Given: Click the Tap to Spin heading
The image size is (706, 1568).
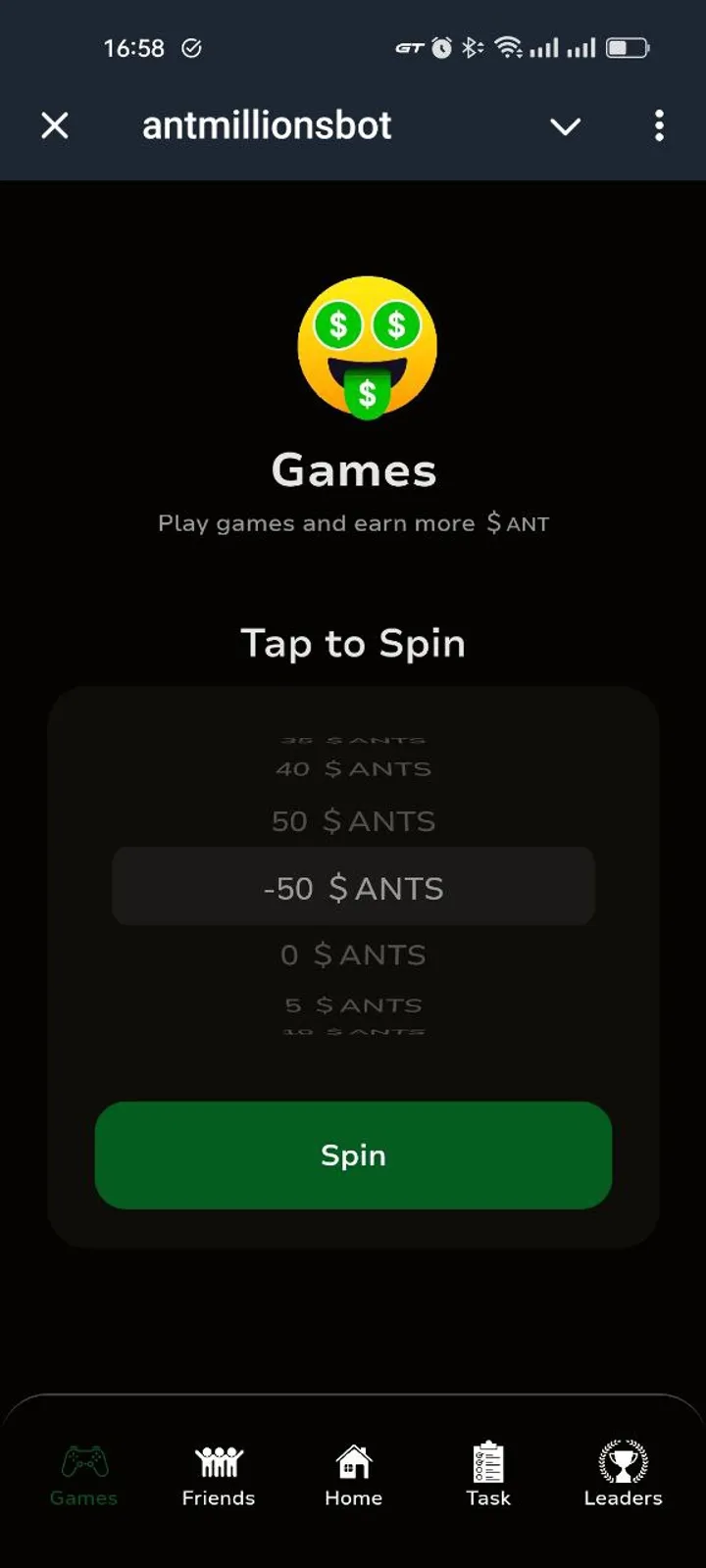Looking at the screenshot, I should [353, 643].
